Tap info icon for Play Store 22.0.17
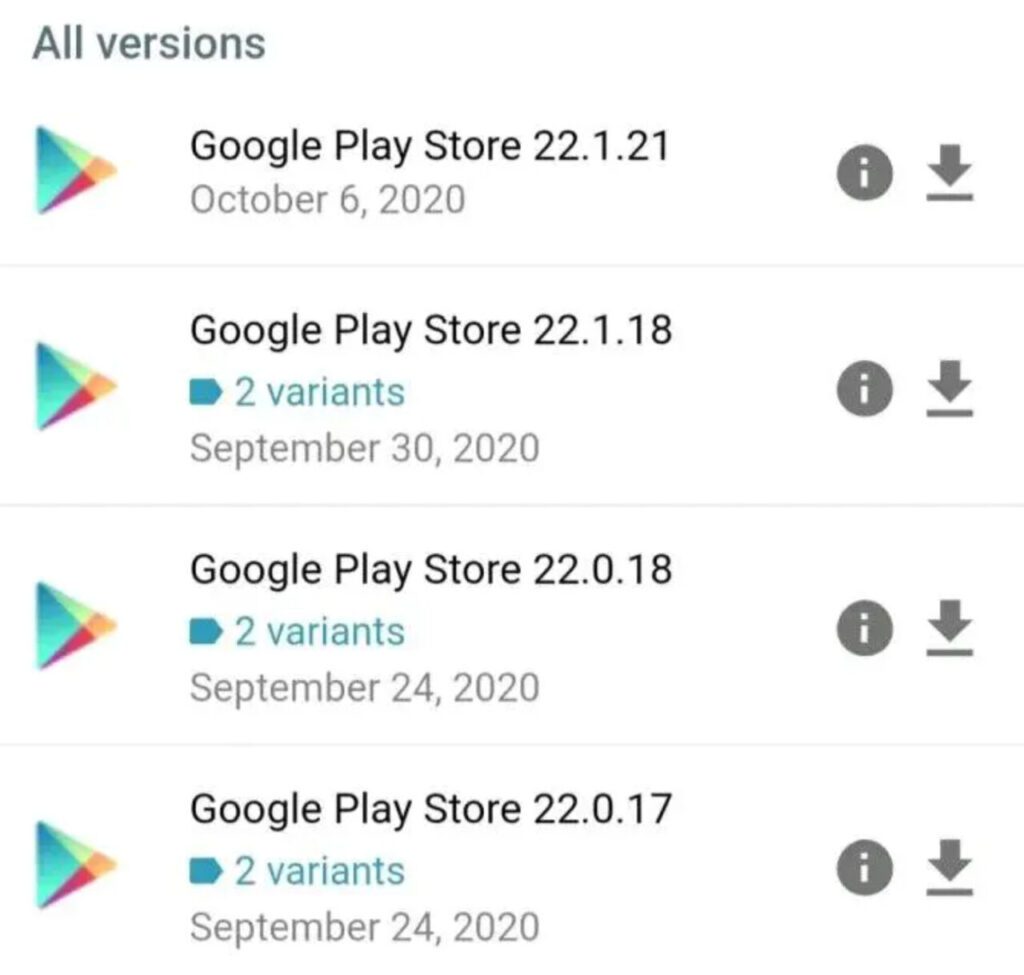 [x=864, y=867]
